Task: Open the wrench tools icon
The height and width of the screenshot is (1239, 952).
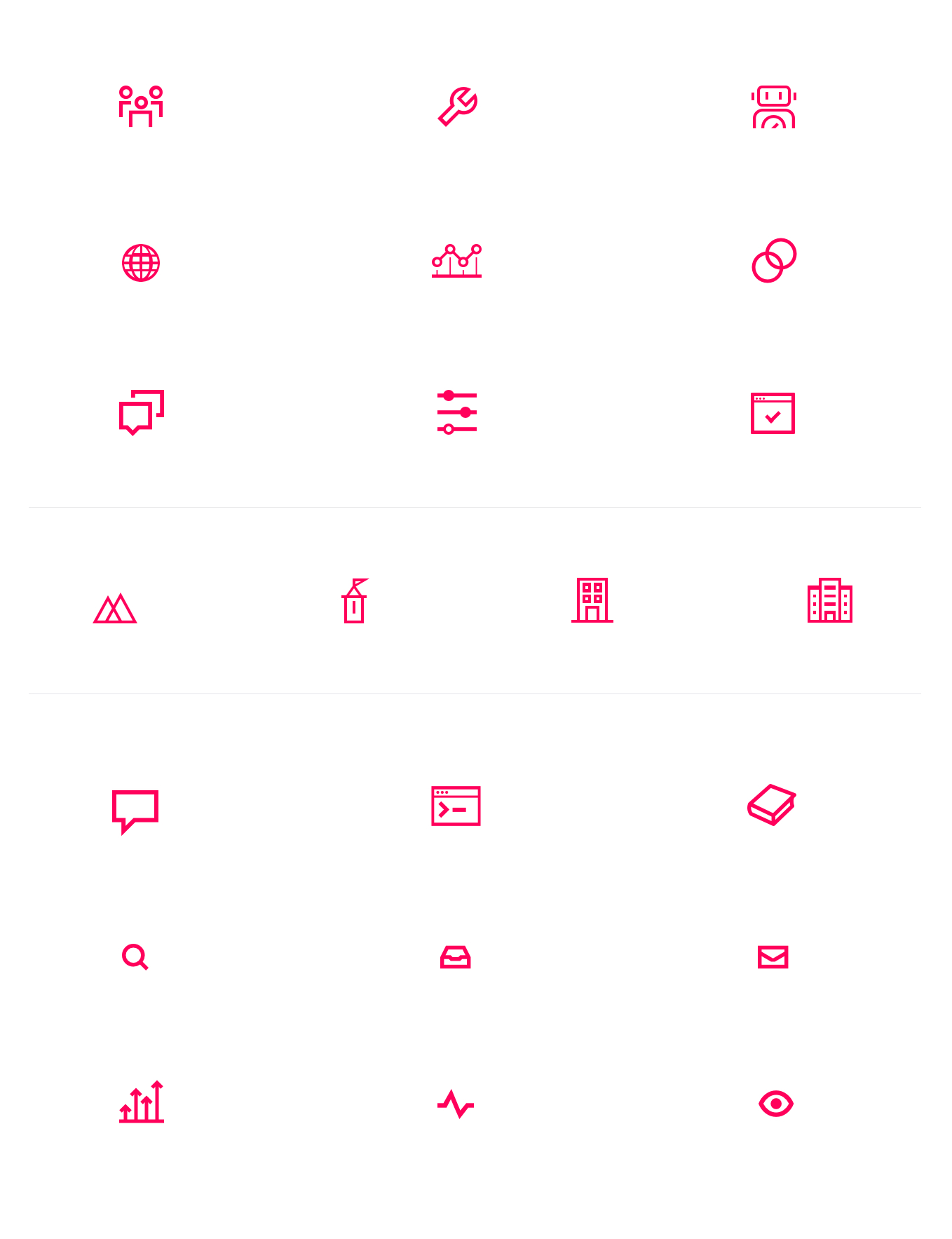Action: 458,107
